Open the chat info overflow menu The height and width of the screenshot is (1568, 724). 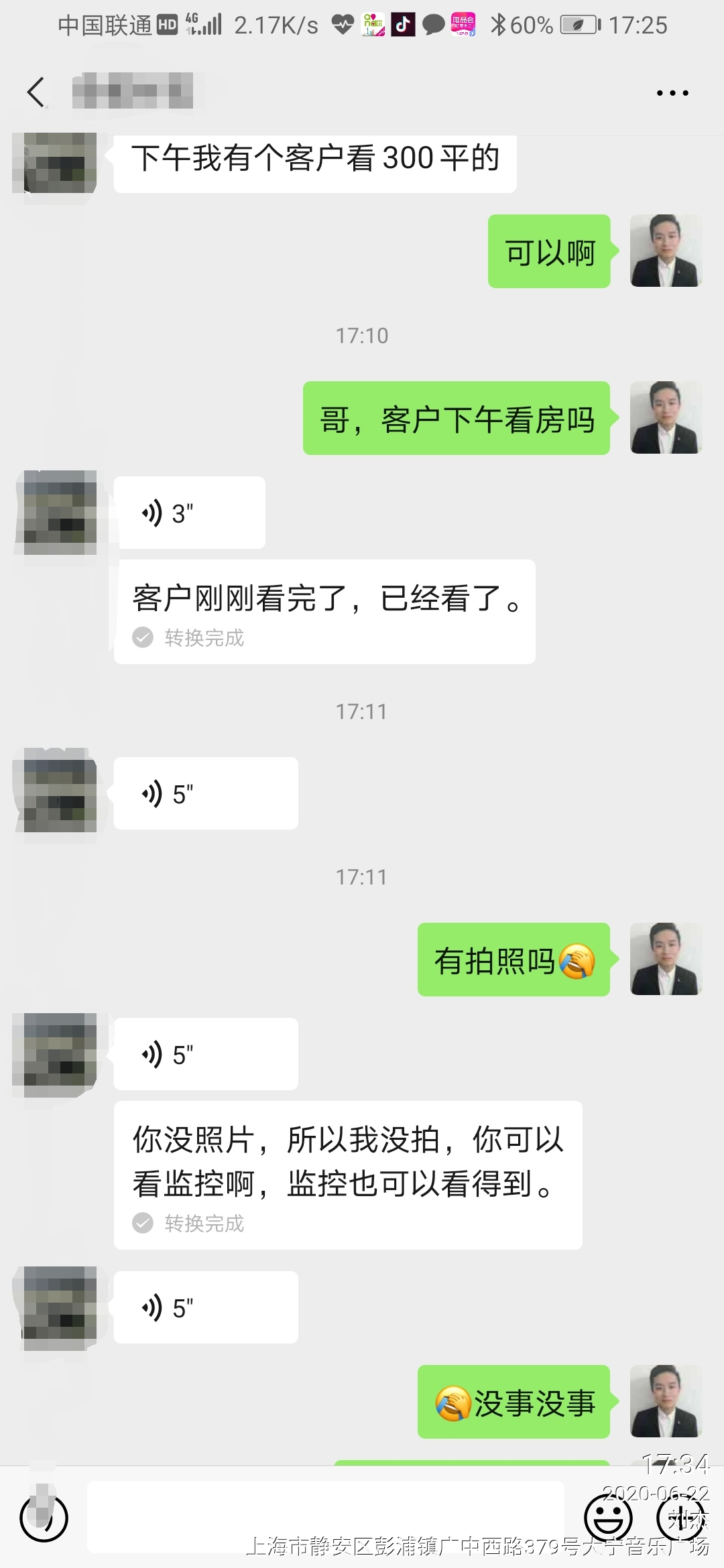(672, 93)
